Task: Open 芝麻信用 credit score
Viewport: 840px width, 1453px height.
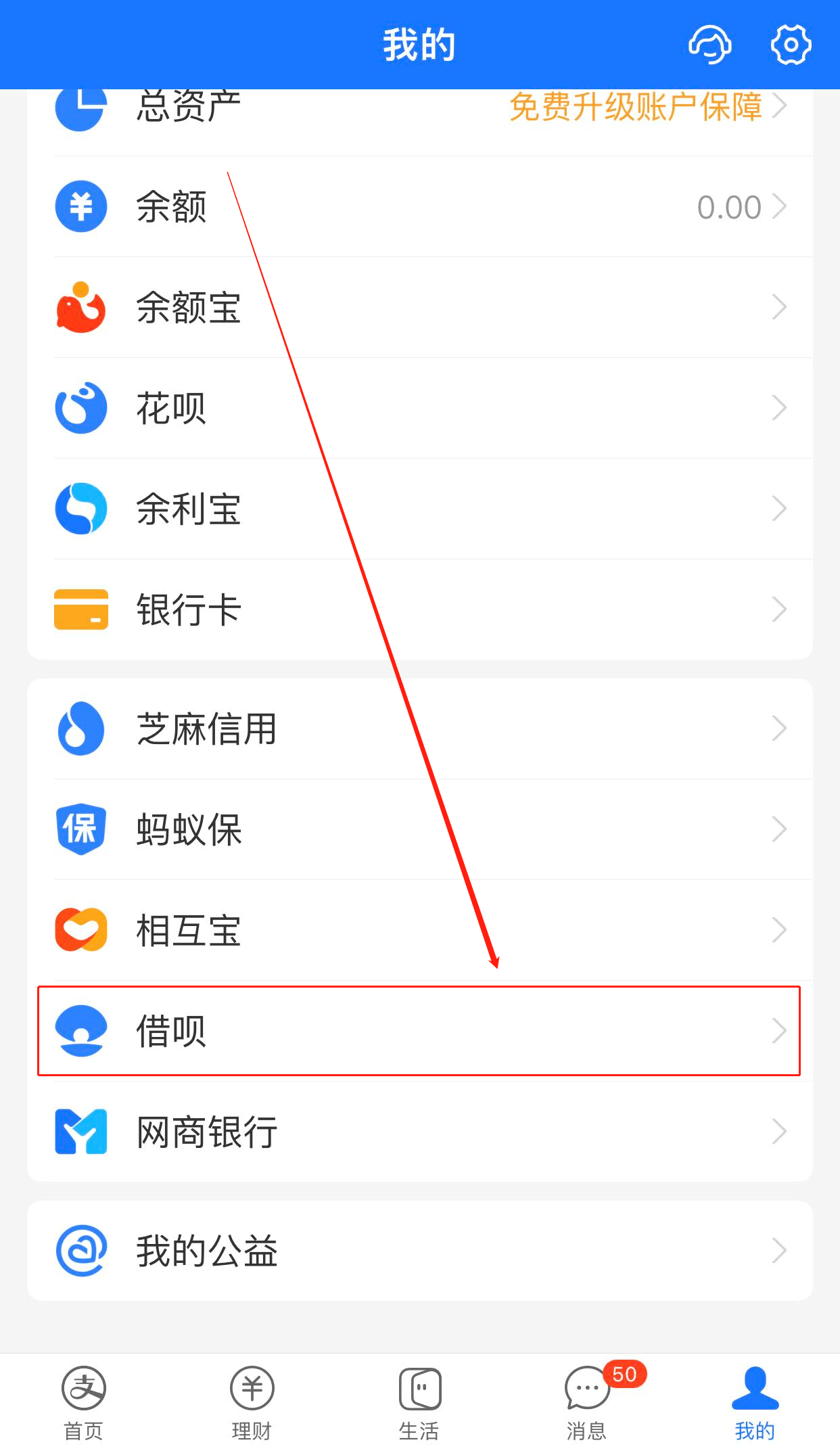Action: (x=419, y=729)
